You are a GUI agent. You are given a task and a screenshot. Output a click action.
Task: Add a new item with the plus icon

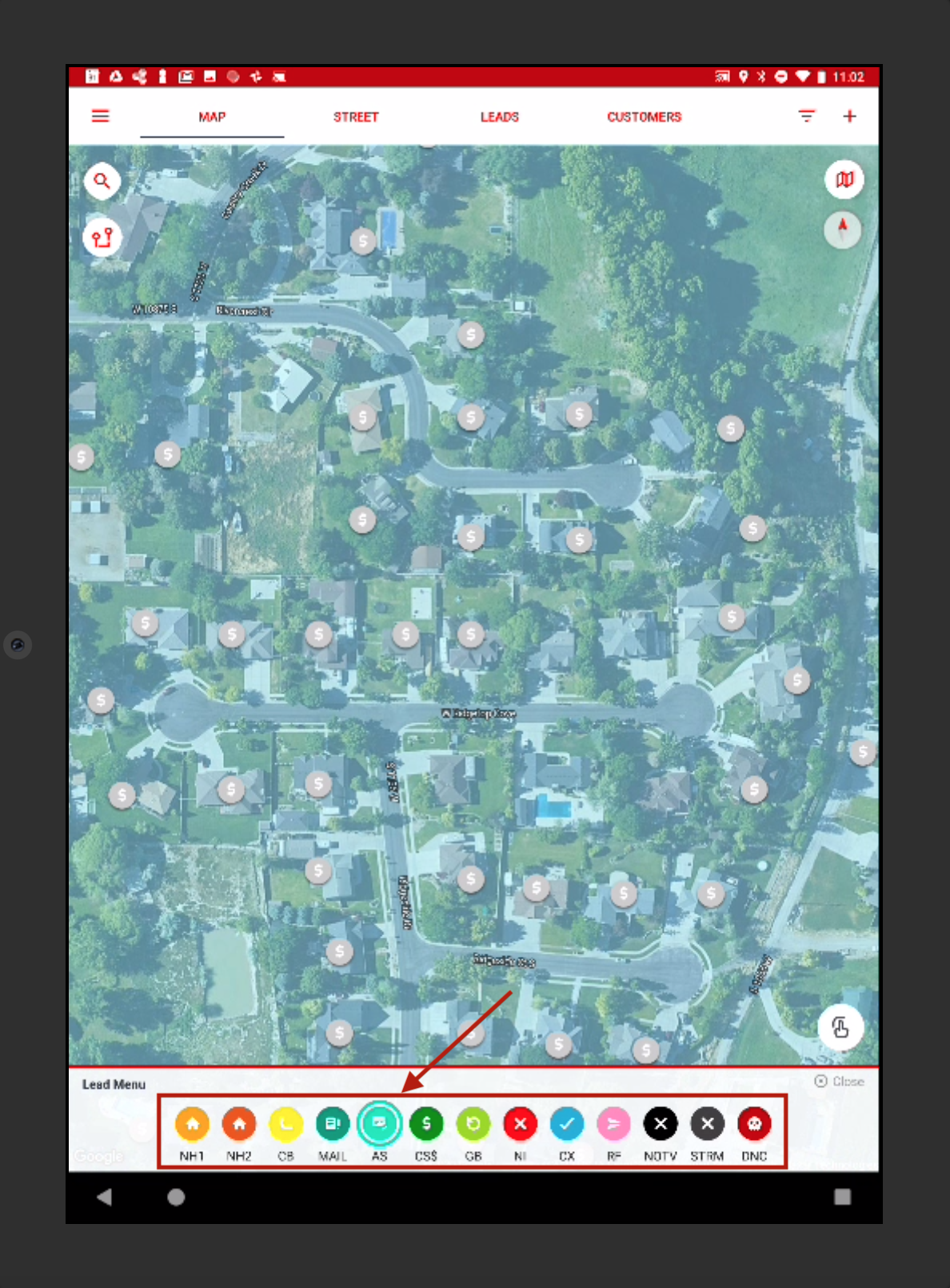(849, 116)
